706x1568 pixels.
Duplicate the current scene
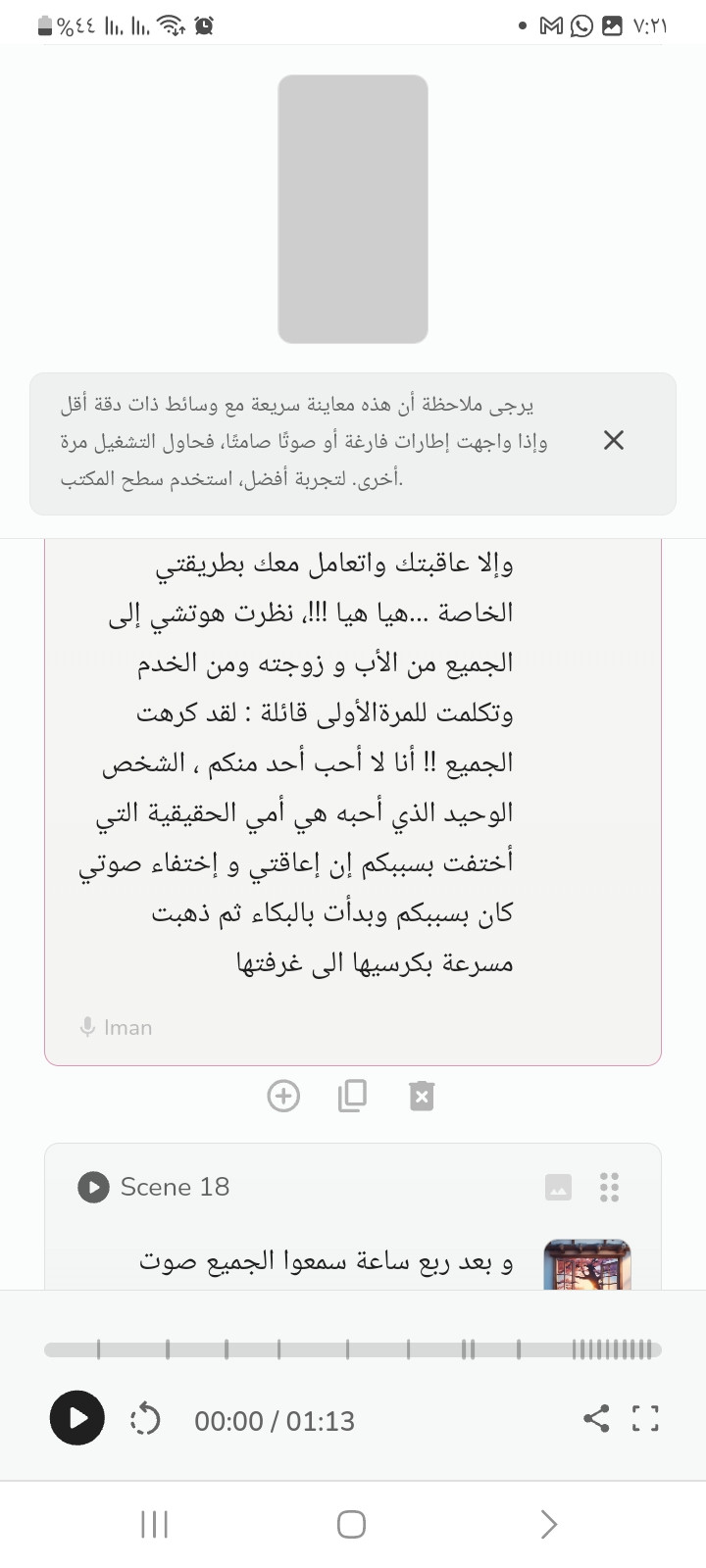pos(352,1096)
